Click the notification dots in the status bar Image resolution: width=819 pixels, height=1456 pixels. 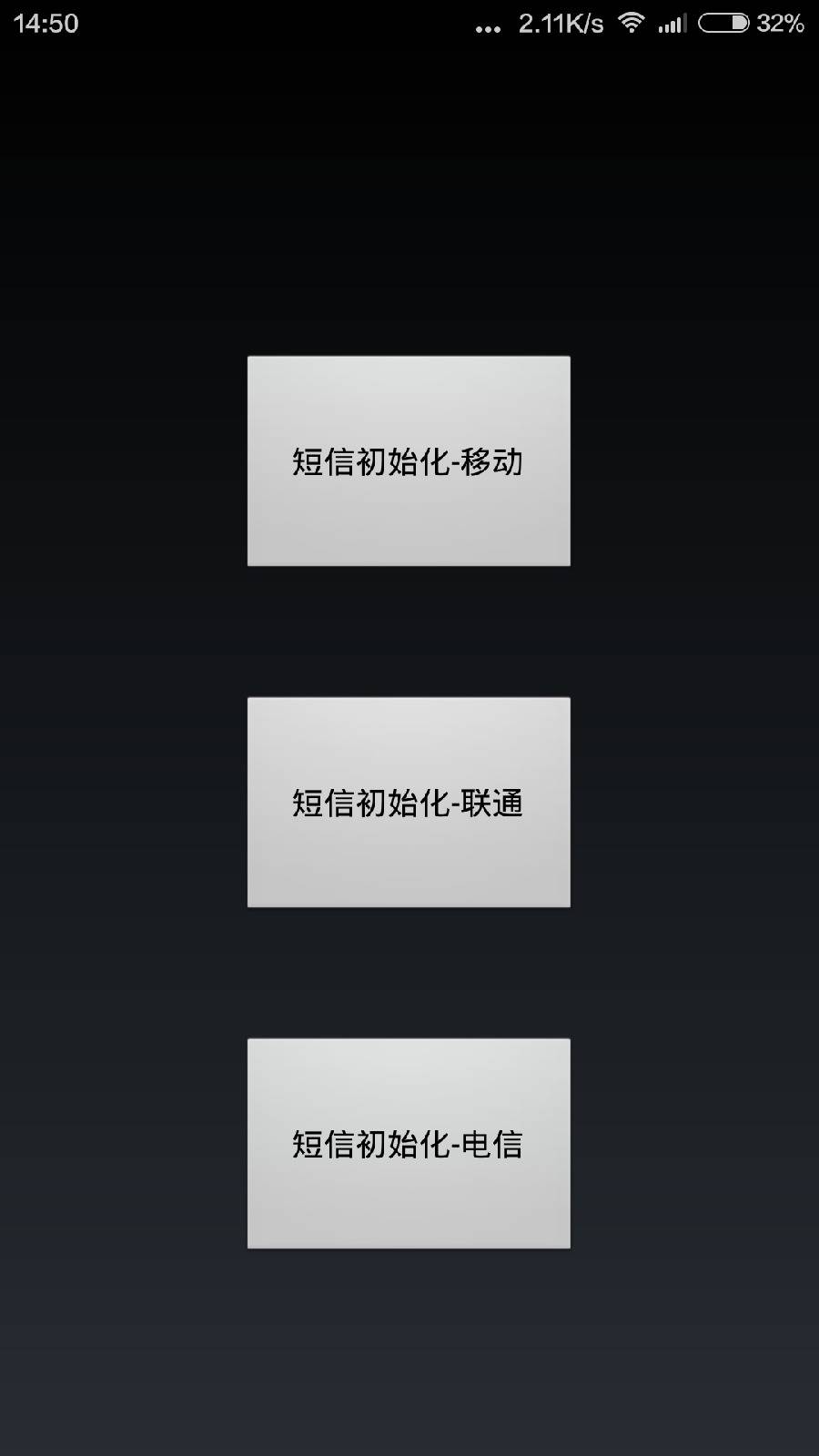tap(489, 27)
